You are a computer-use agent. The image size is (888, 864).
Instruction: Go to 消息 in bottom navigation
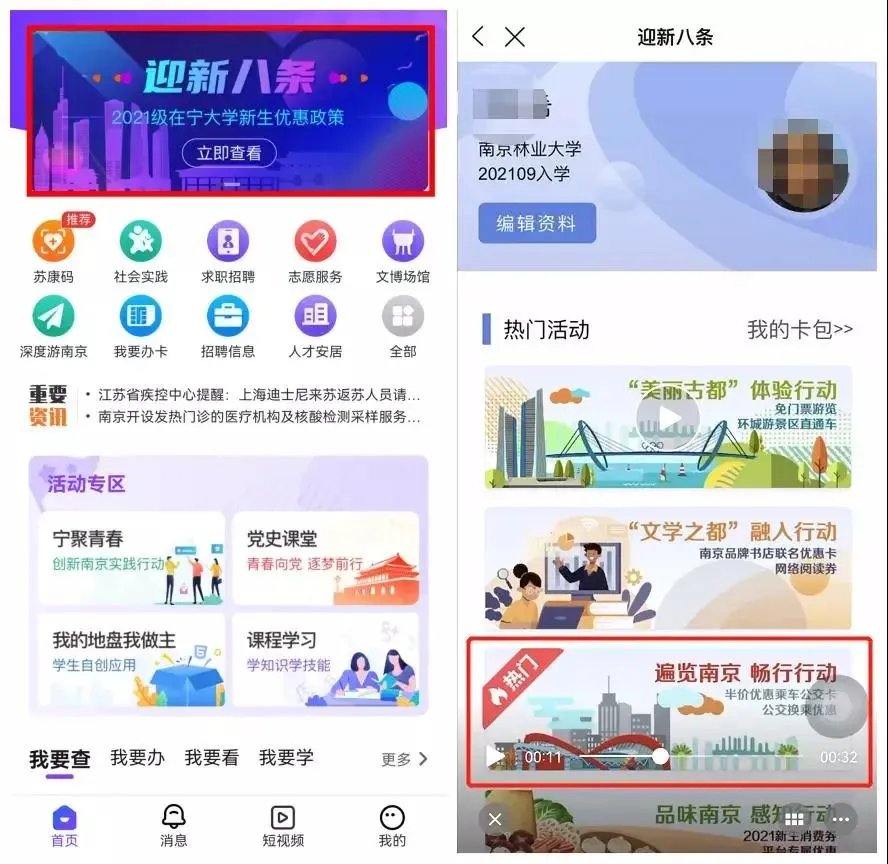pyautogui.click(x=174, y=825)
